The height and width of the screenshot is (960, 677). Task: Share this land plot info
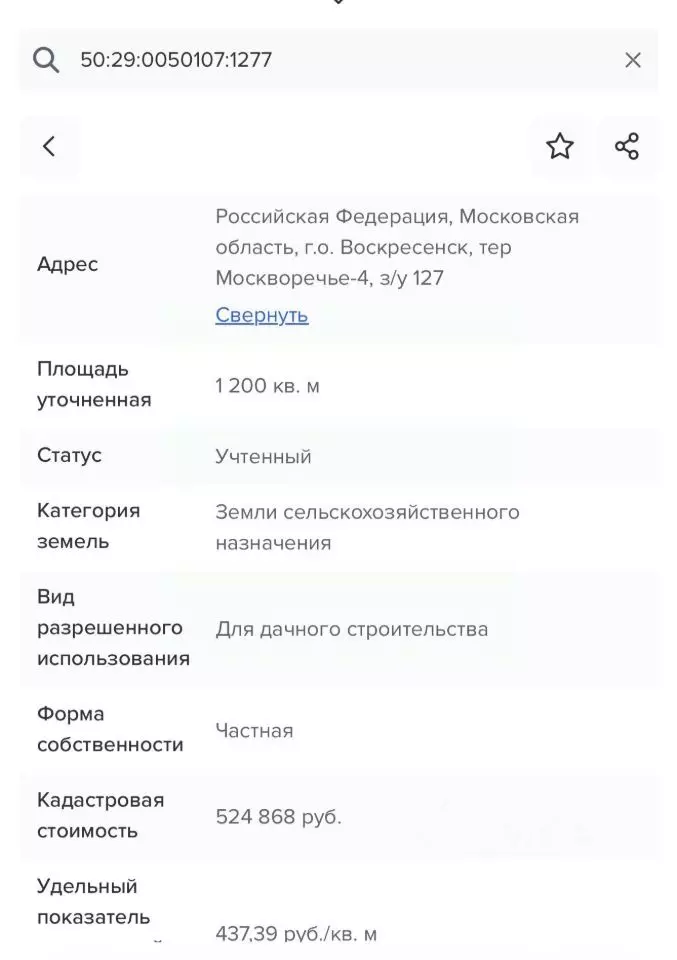[627, 146]
